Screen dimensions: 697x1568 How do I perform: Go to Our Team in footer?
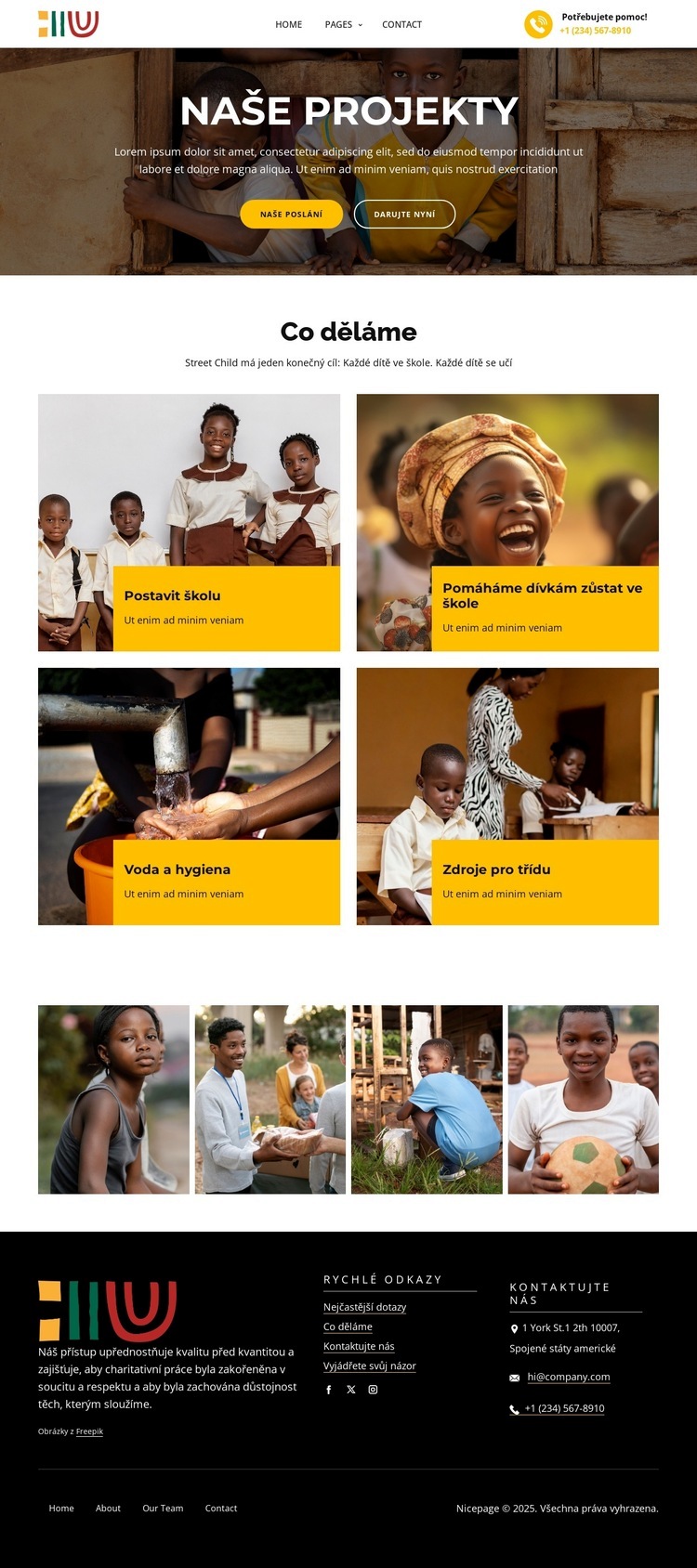(163, 1508)
